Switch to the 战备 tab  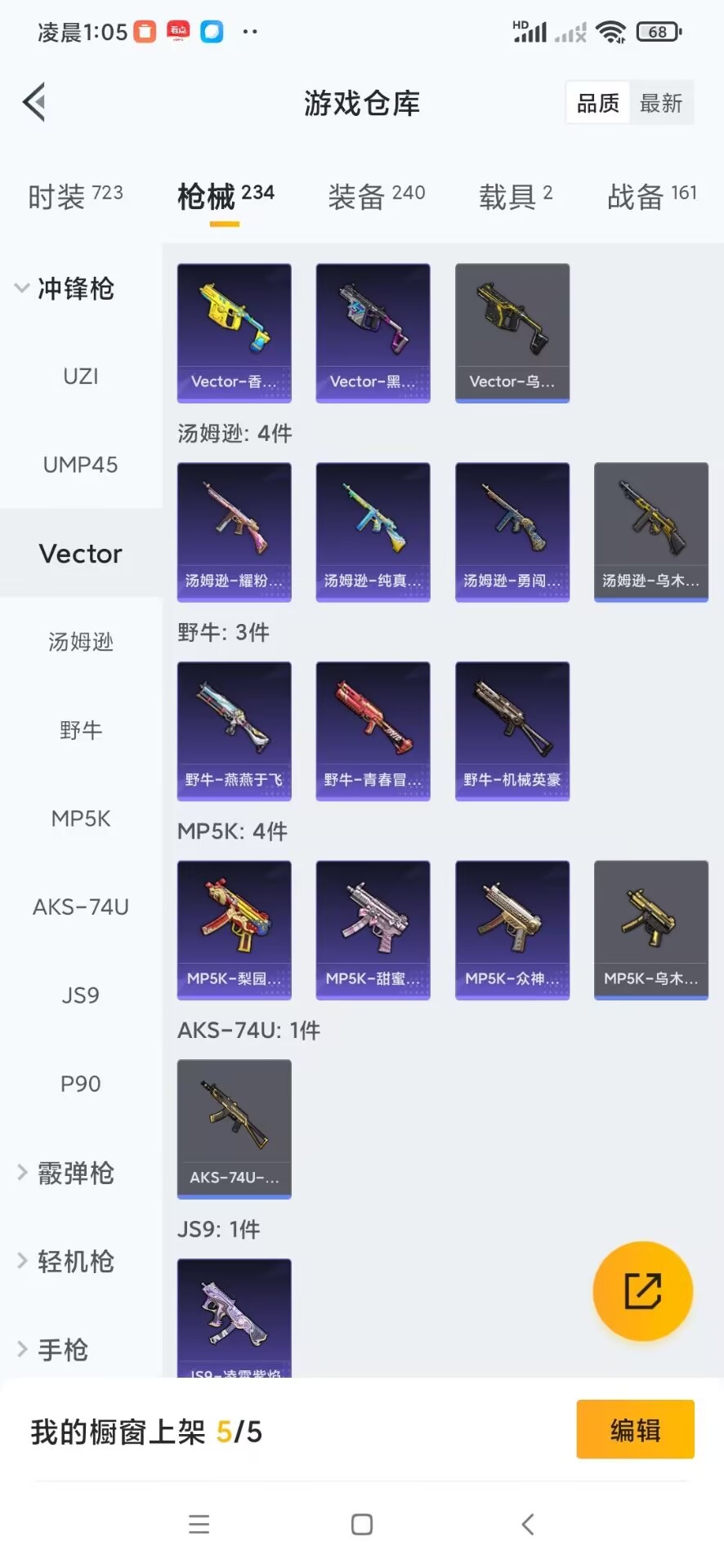(651, 196)
